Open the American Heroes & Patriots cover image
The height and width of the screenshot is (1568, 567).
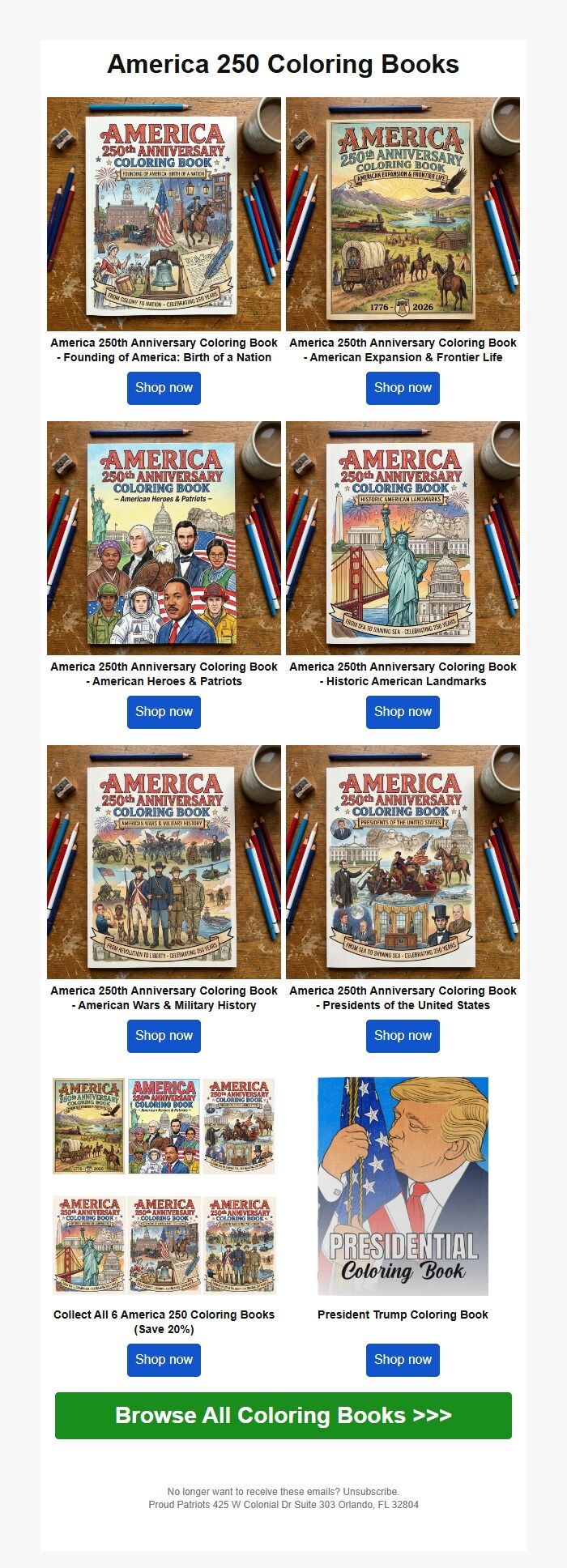[x=164, y=538]
